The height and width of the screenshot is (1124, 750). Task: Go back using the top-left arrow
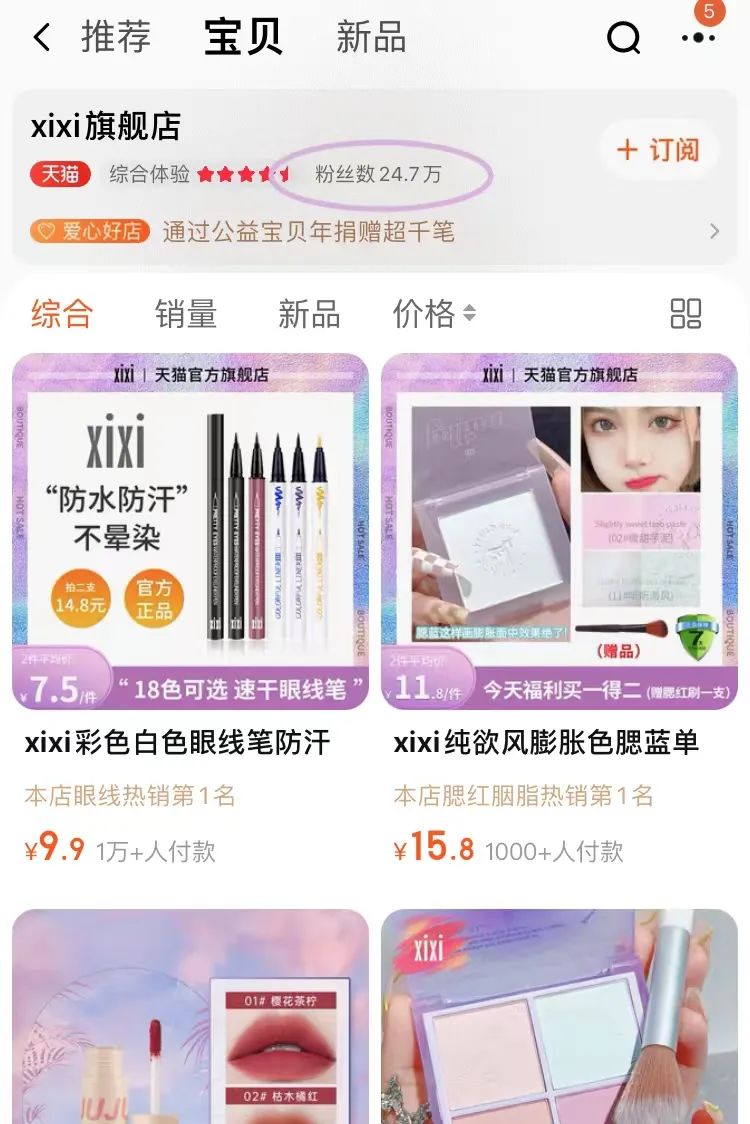tap(41, 38)
